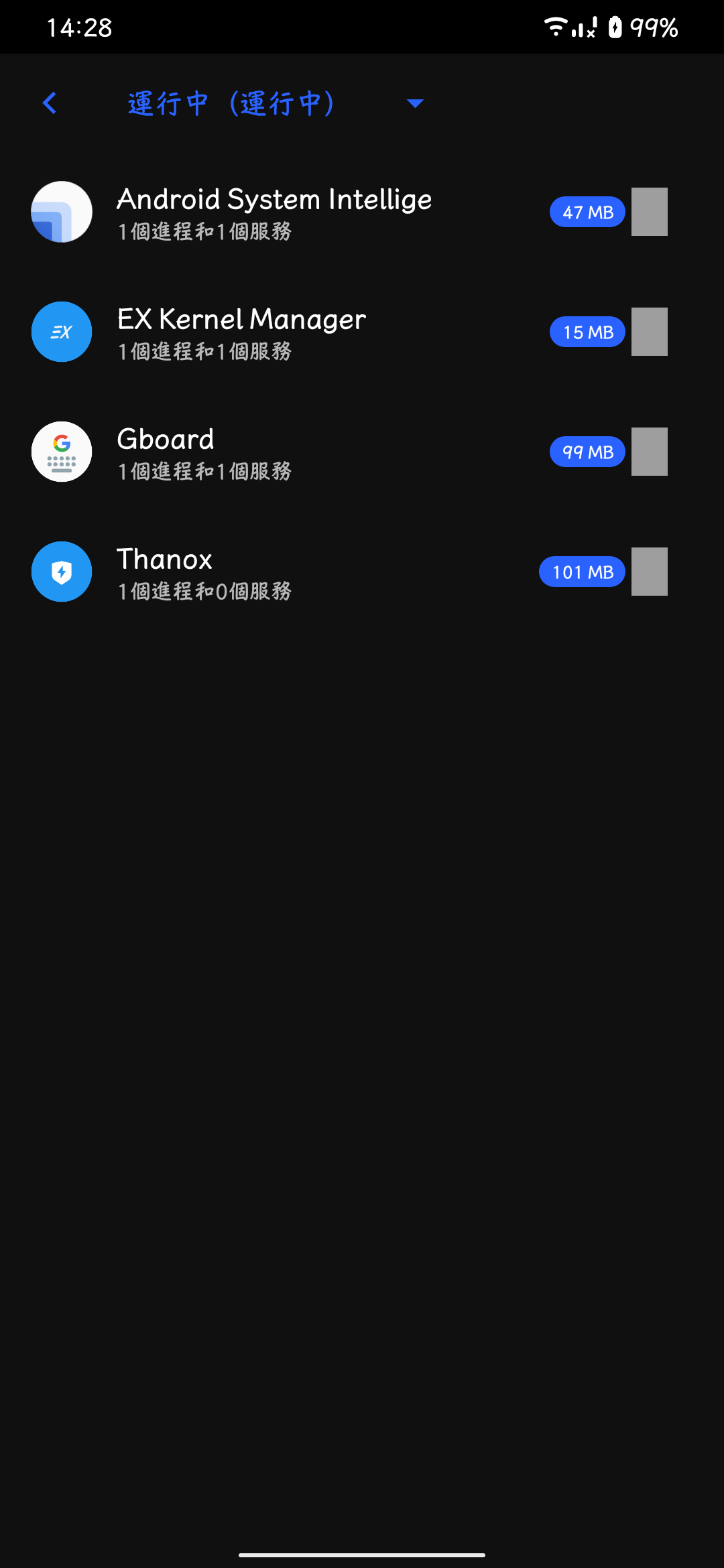Open the Android System Intelligence app icon
The image size is (724, 1568).
click(61, 212)
